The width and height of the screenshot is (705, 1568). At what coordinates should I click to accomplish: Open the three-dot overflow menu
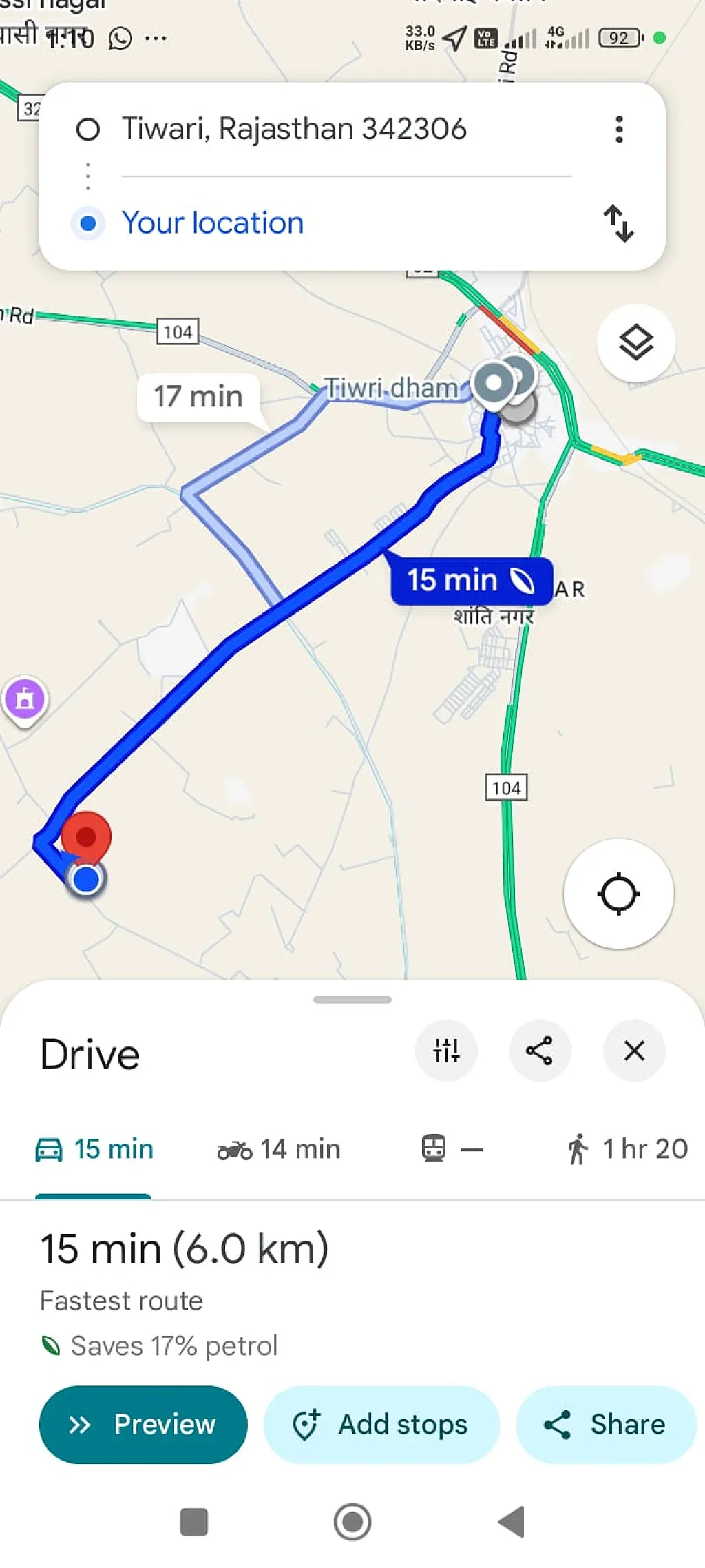[619, 130]
